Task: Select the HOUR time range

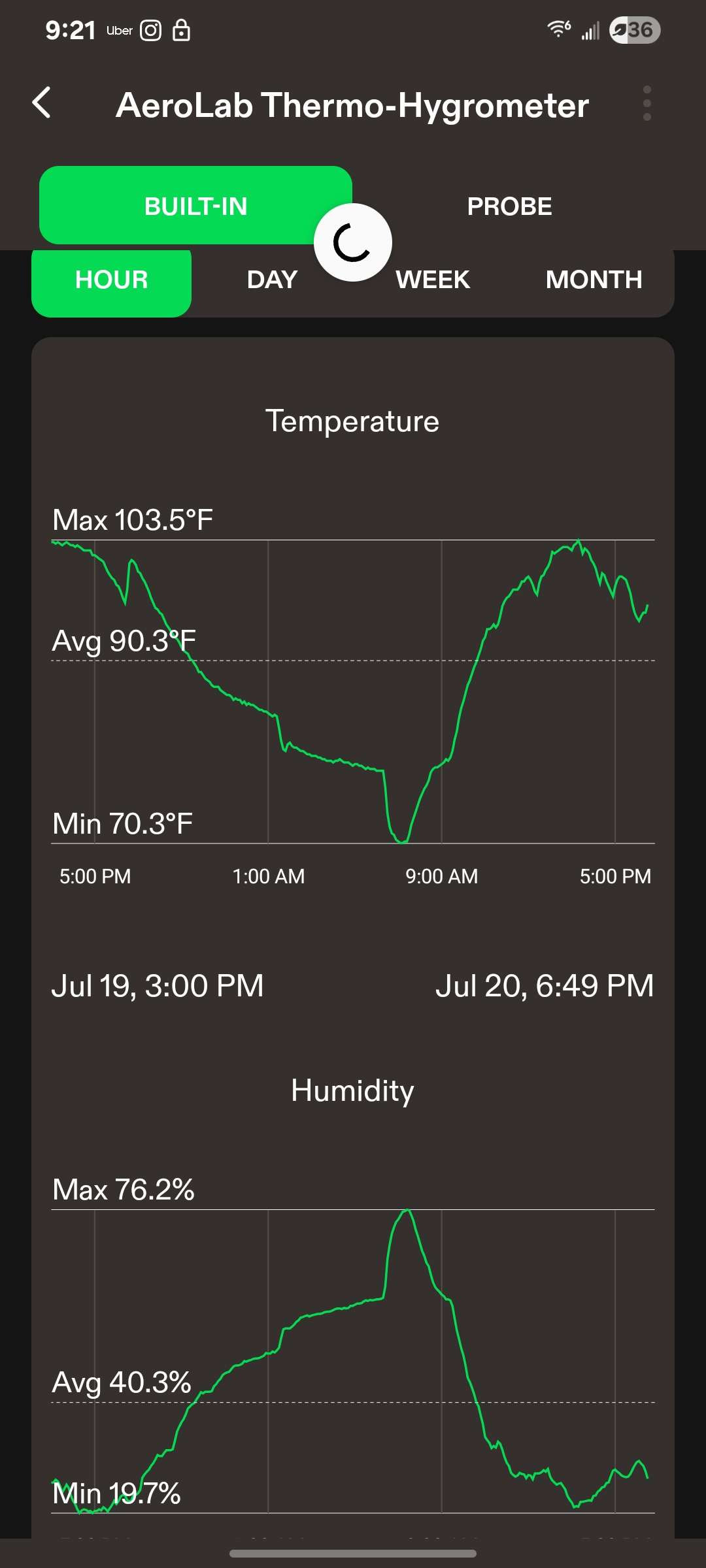Action: click(x=111, y=280)
